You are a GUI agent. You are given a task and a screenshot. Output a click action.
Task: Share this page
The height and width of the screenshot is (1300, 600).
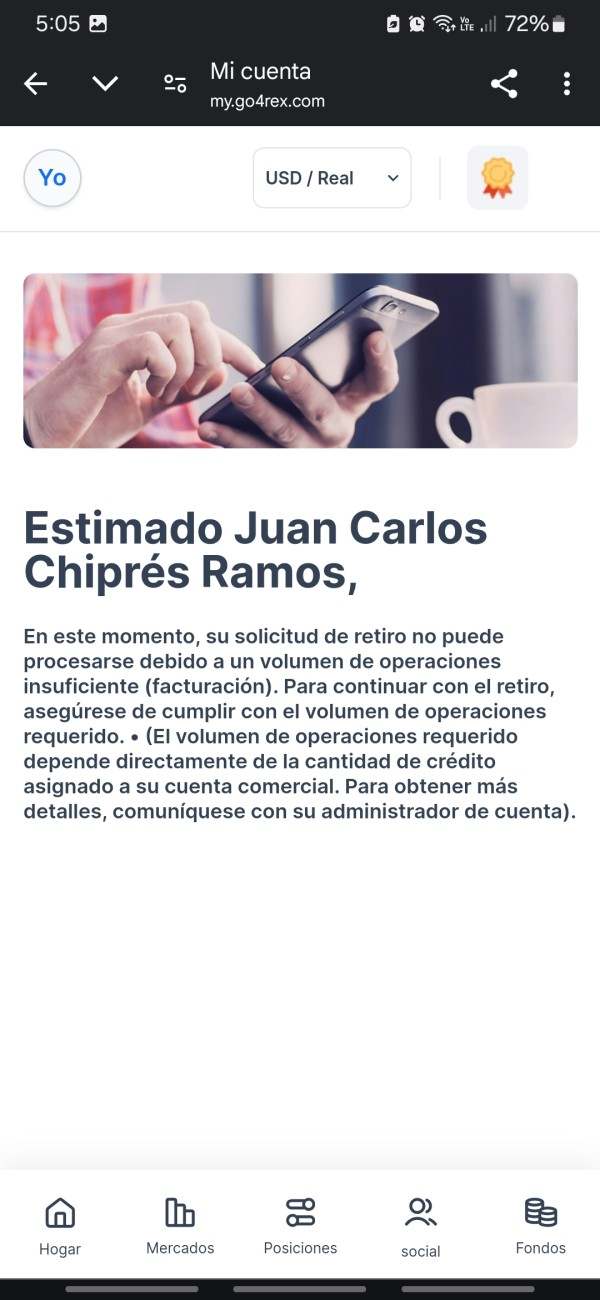point(504,84)
